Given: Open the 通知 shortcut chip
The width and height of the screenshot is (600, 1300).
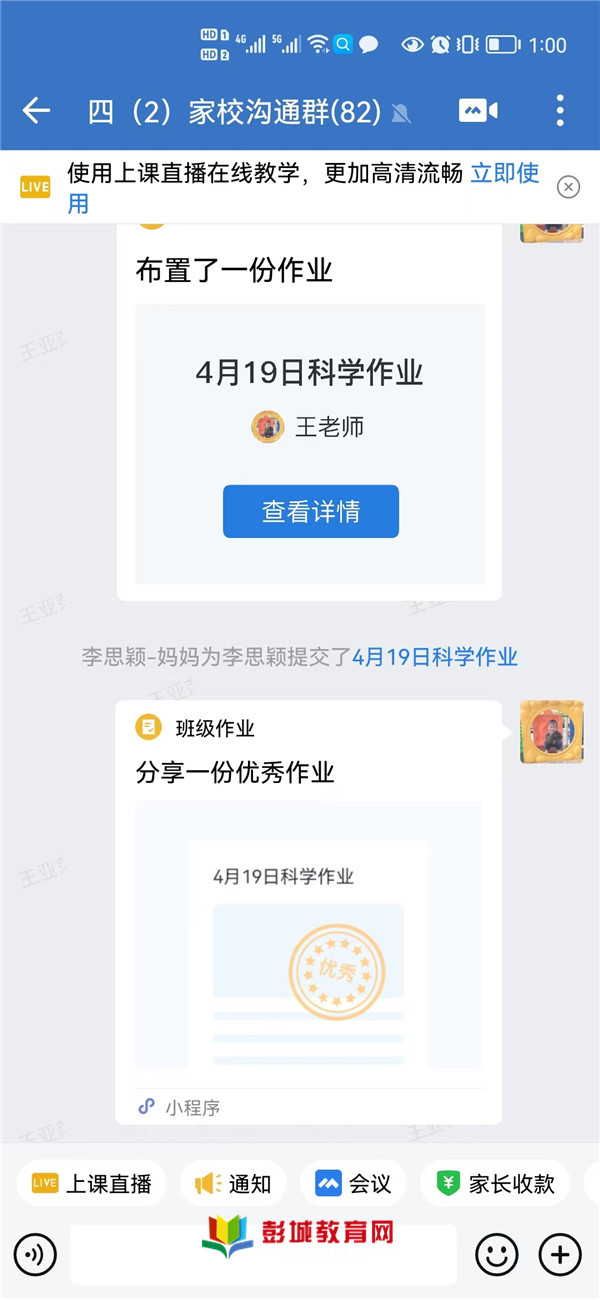Looking at the screenshot, I should click(x=233, y=1184).
